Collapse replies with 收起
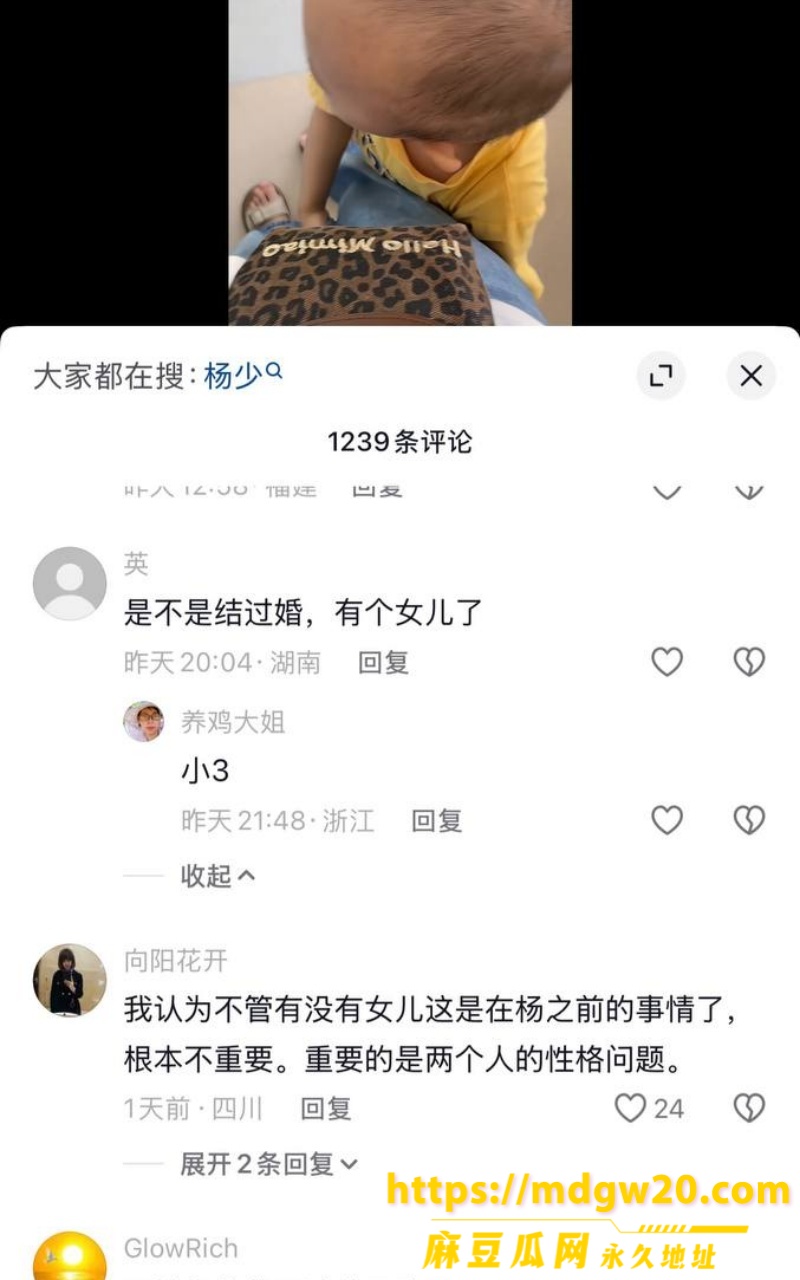Image resolution: width=800 pixels, height=1280 pixels. (x=218, y=875)
